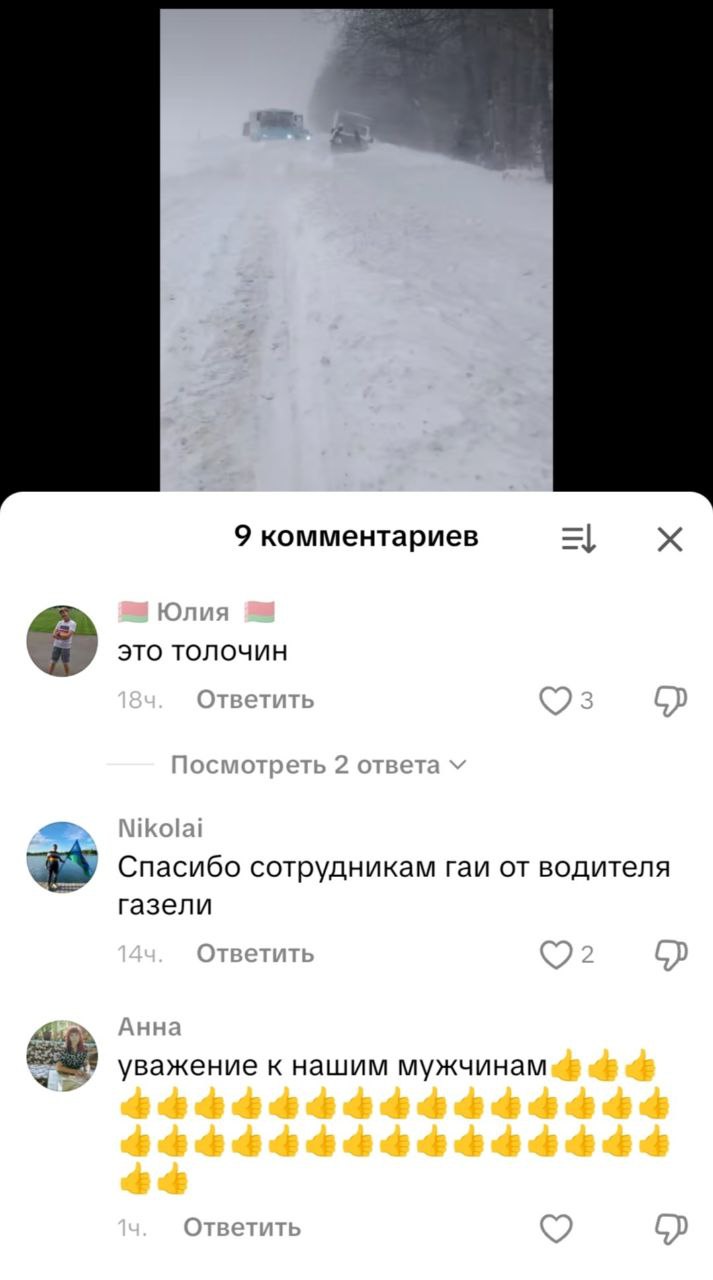The image size is (713, 1280).
Task: Reply to Nikolai's comment
Action: [x=255, y=954]
